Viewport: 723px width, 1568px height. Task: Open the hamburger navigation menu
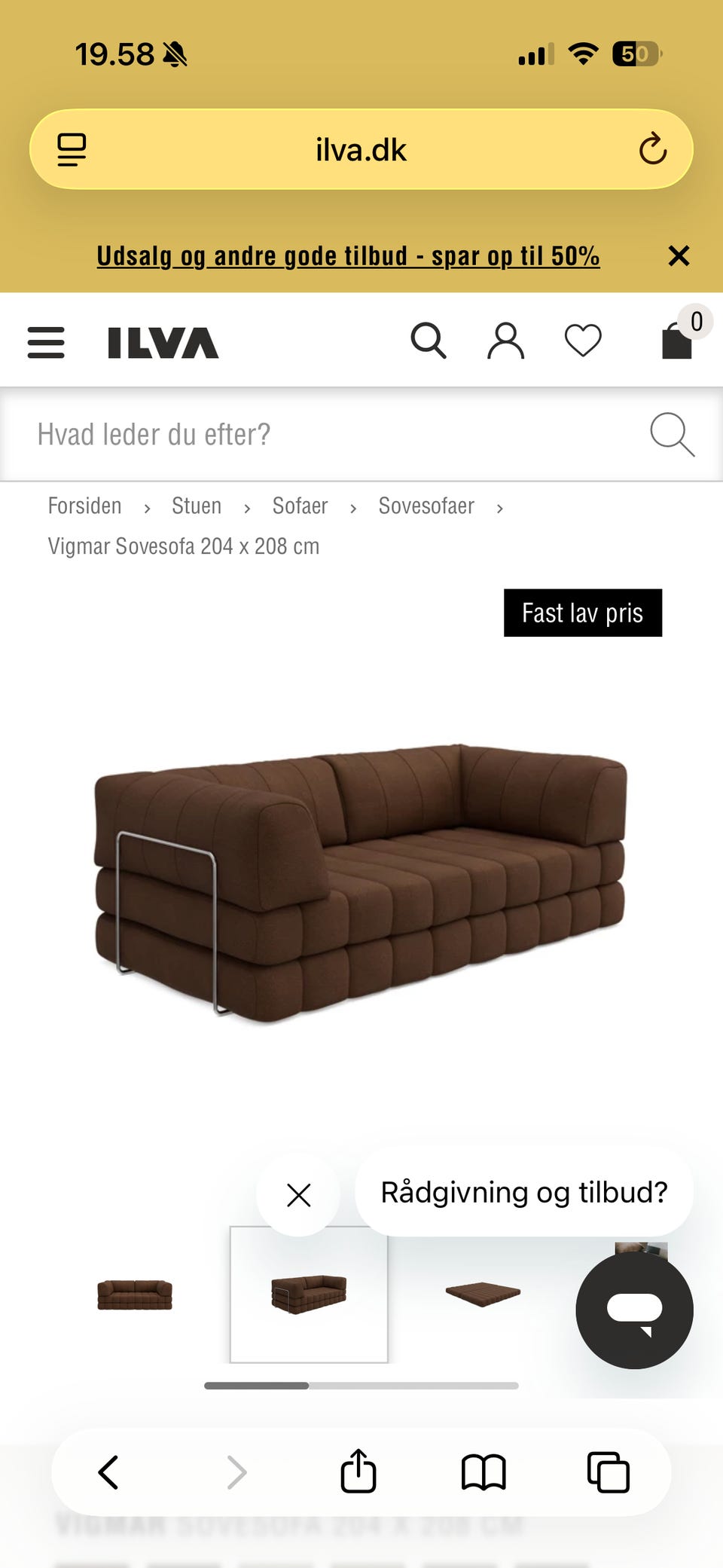(x=45, y=342)
